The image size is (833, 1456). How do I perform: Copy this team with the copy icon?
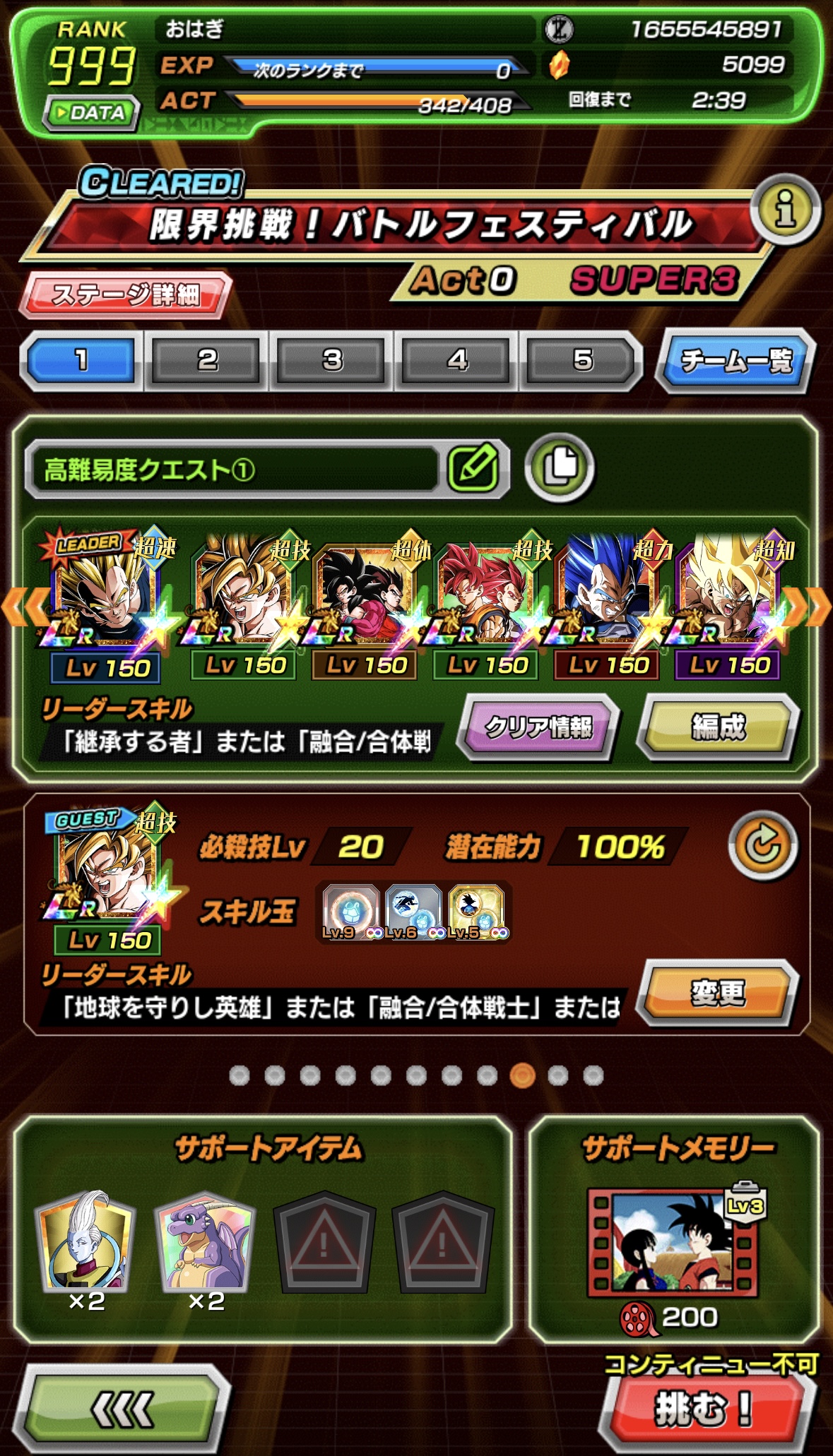point(560,467)
